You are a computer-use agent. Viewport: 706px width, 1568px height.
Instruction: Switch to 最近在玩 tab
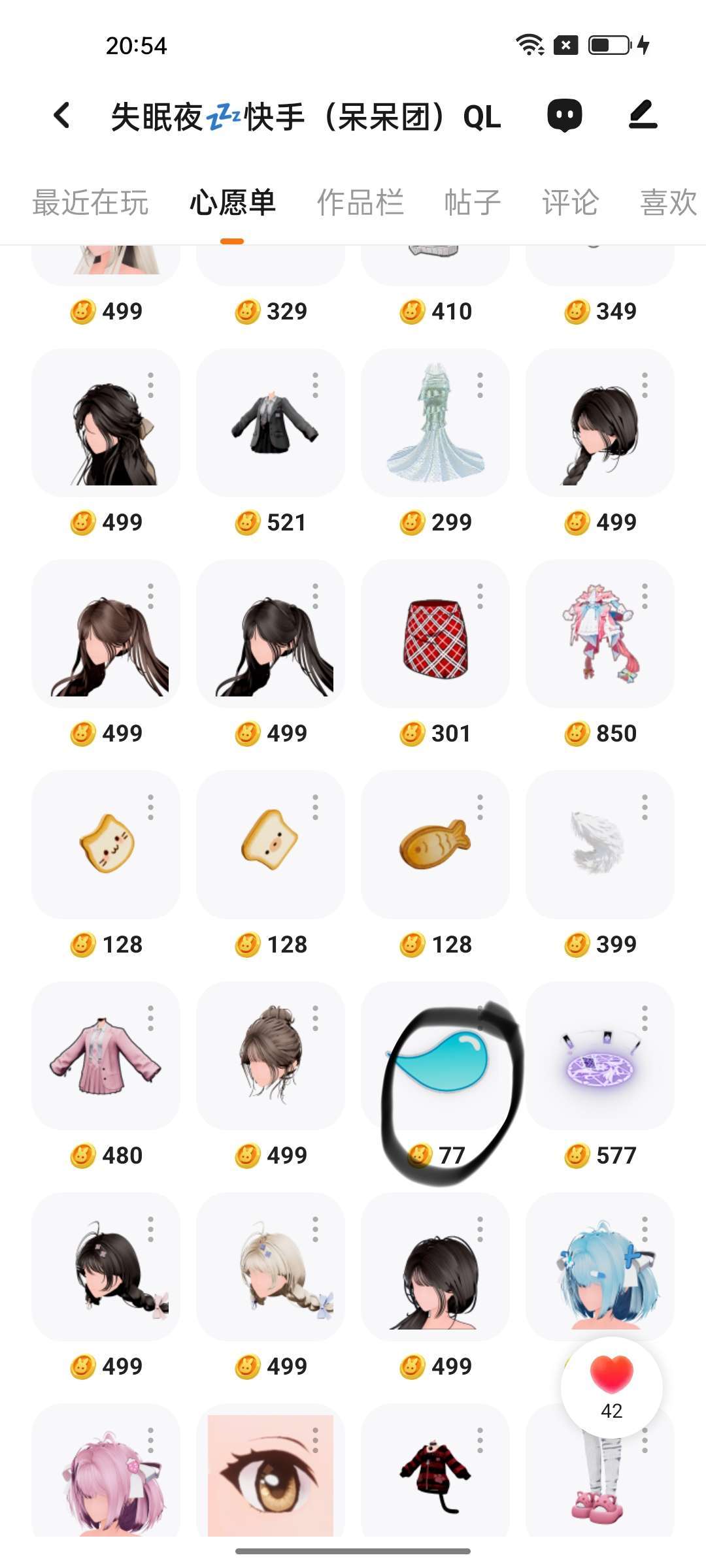pyautogui.click(x=90, y=203)
